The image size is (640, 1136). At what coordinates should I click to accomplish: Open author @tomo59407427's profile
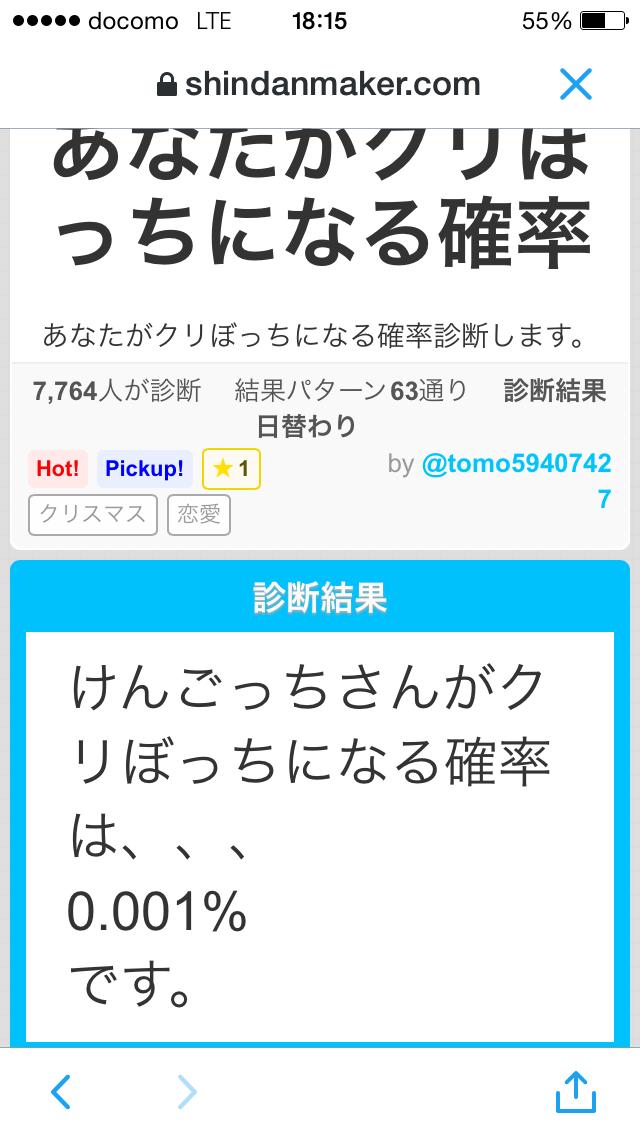(x=516, y=466)
